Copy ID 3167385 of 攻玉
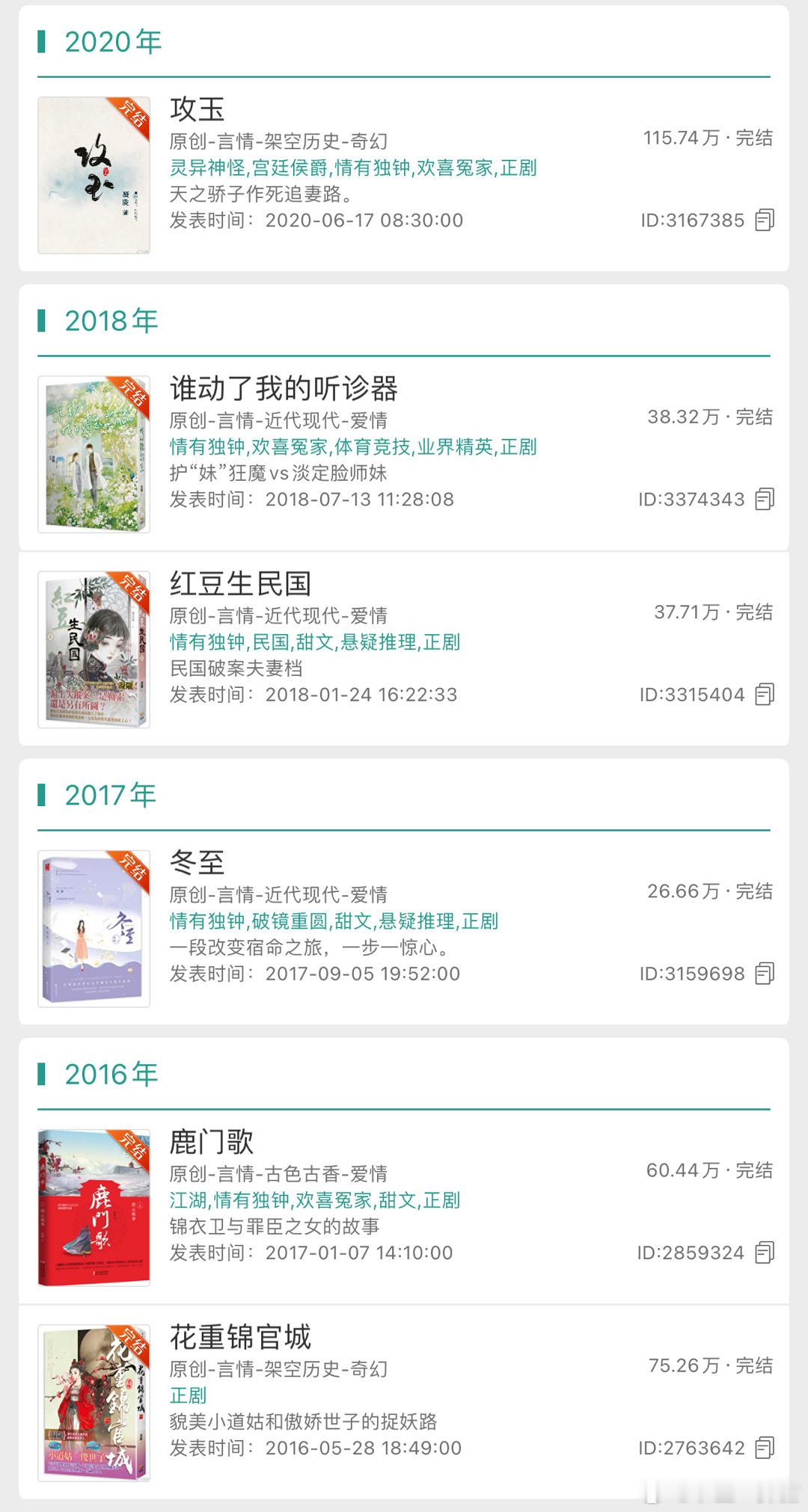The image size is (808, 1512). (x=764, y=220)
